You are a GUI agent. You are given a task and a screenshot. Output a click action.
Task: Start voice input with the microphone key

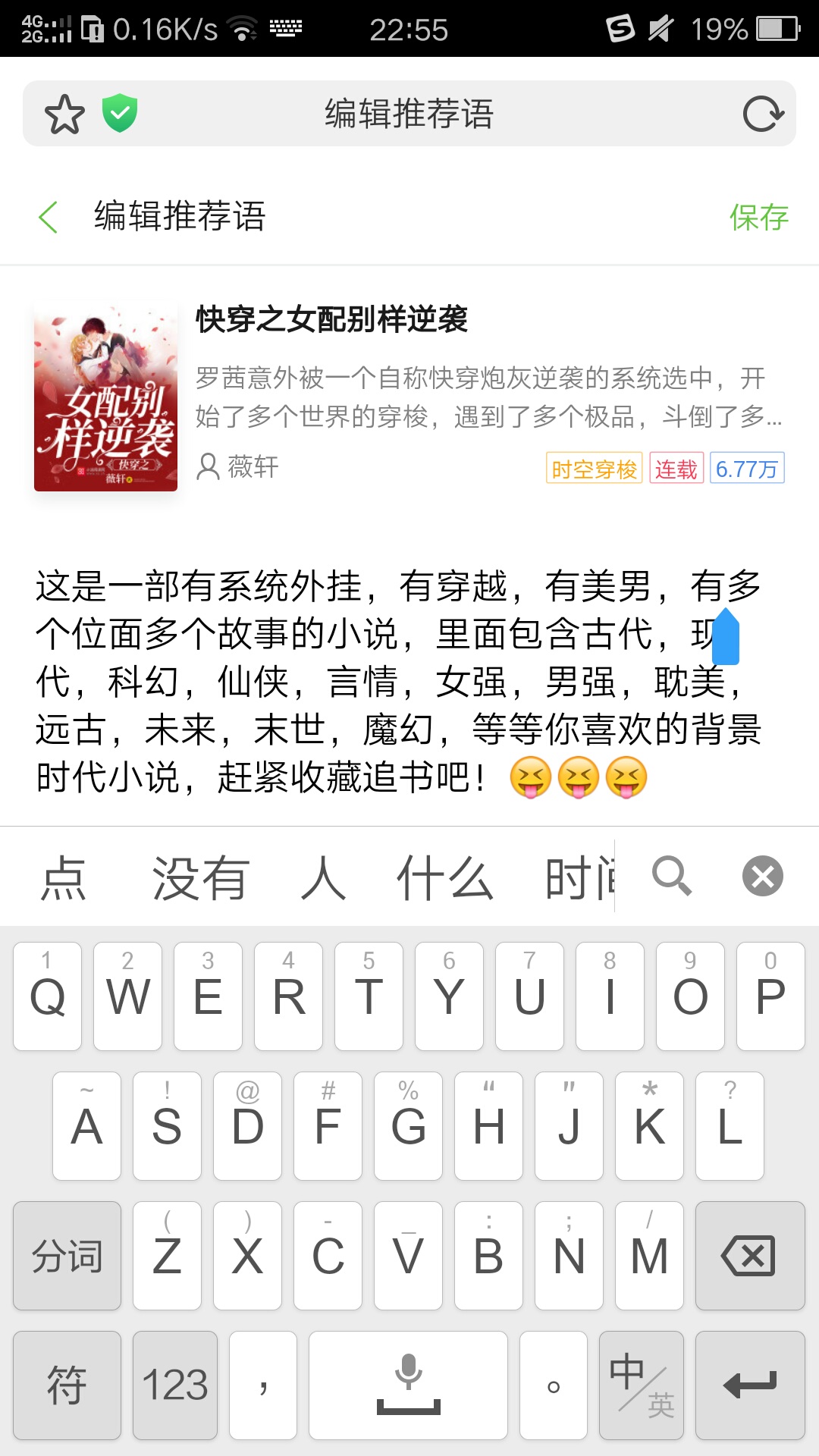(x=408, y=1385)
